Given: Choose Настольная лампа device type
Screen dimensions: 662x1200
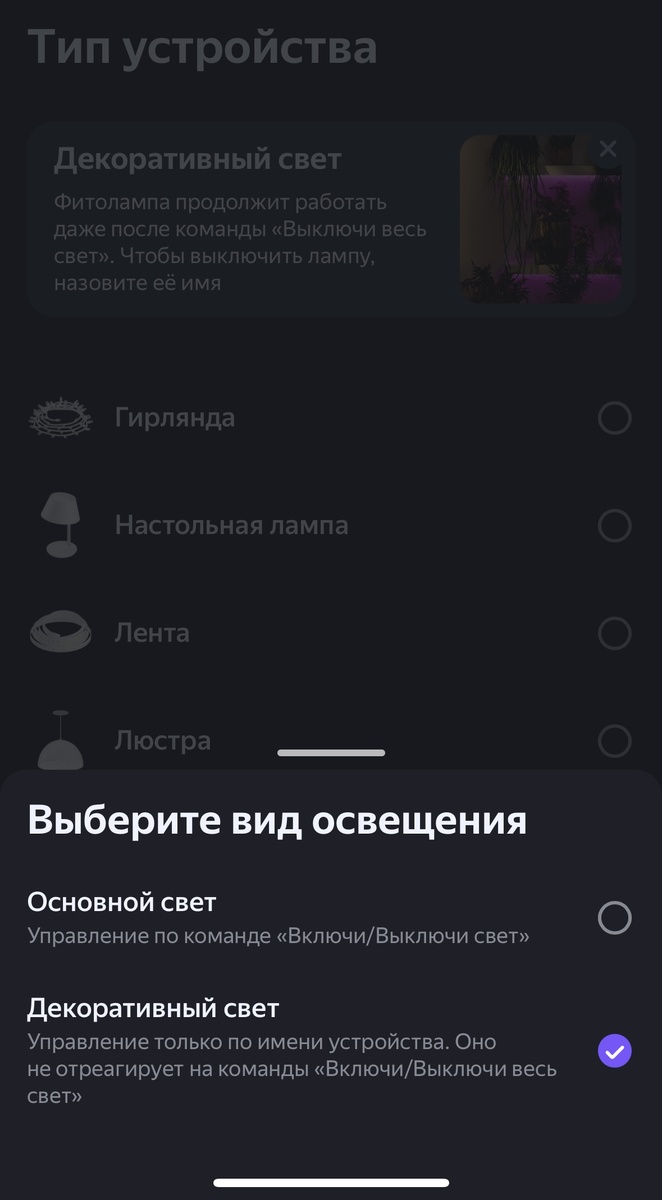Looking at the screenshot, I should (x=614, y=525).
